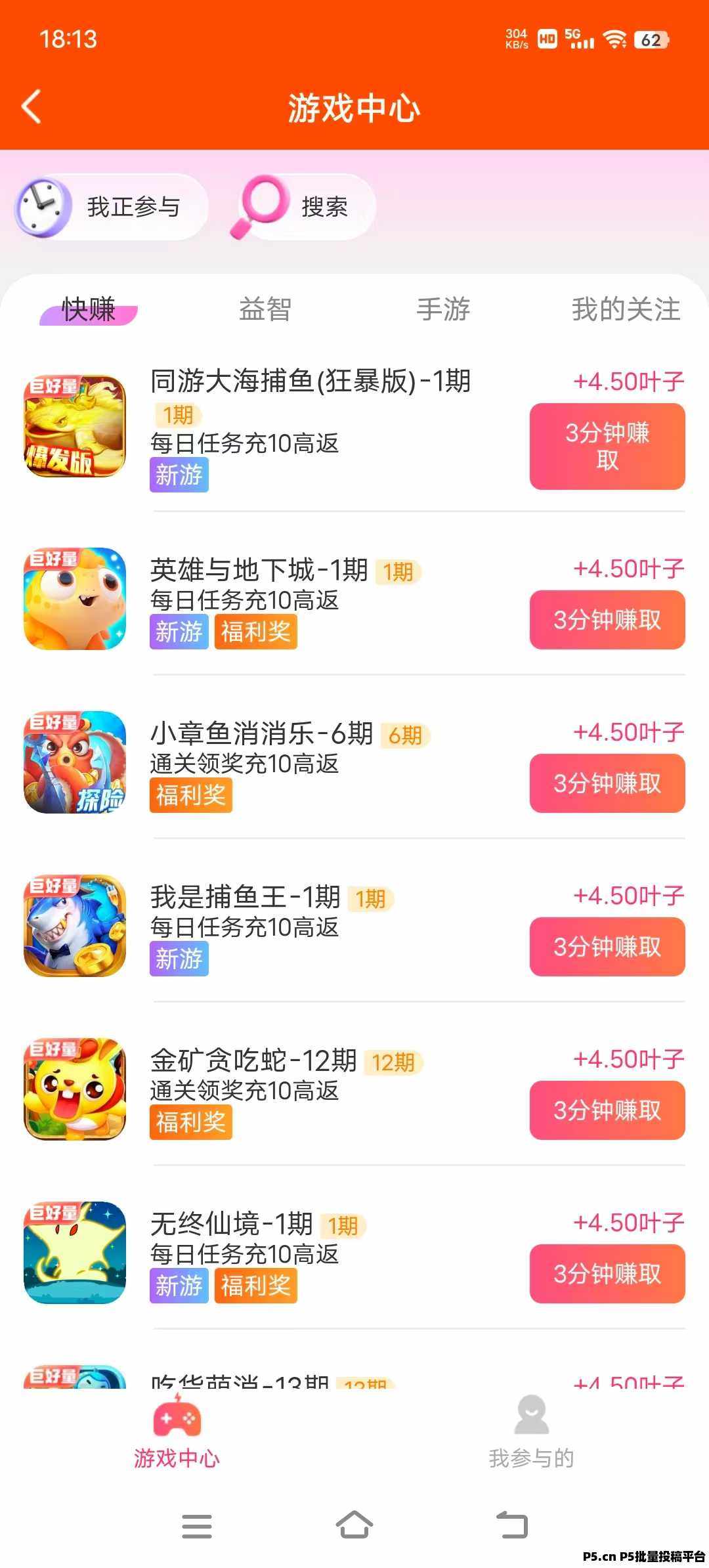Tap 3分钟赚取 for 小章鱼消消乐

coord(607,783)
